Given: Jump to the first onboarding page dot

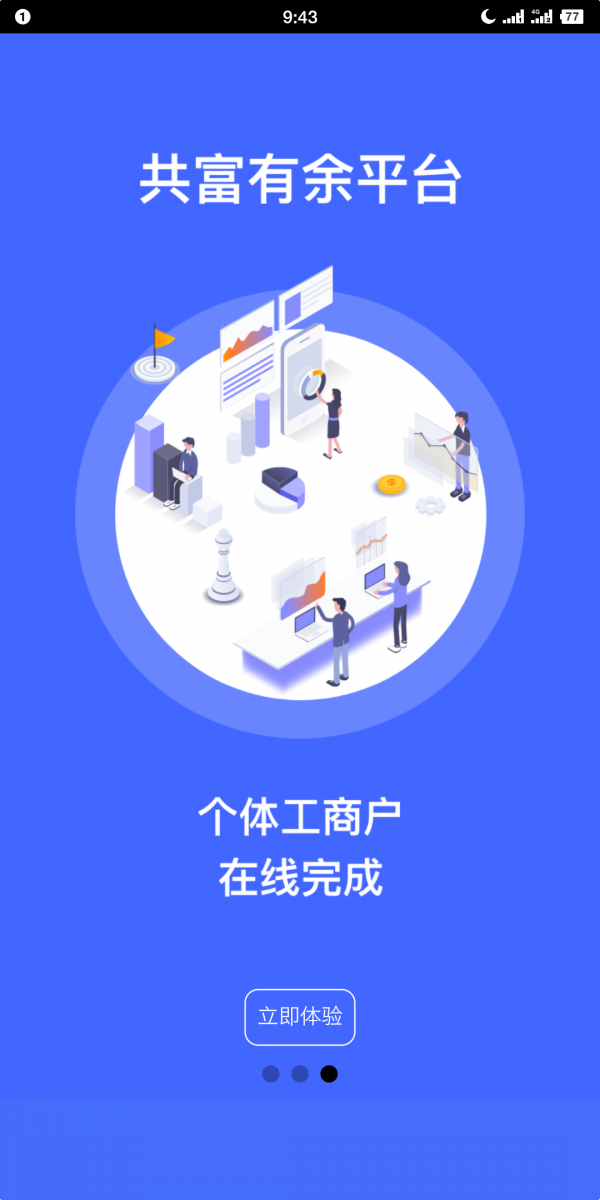Looking at the screenshot, I should point(271,1074).
